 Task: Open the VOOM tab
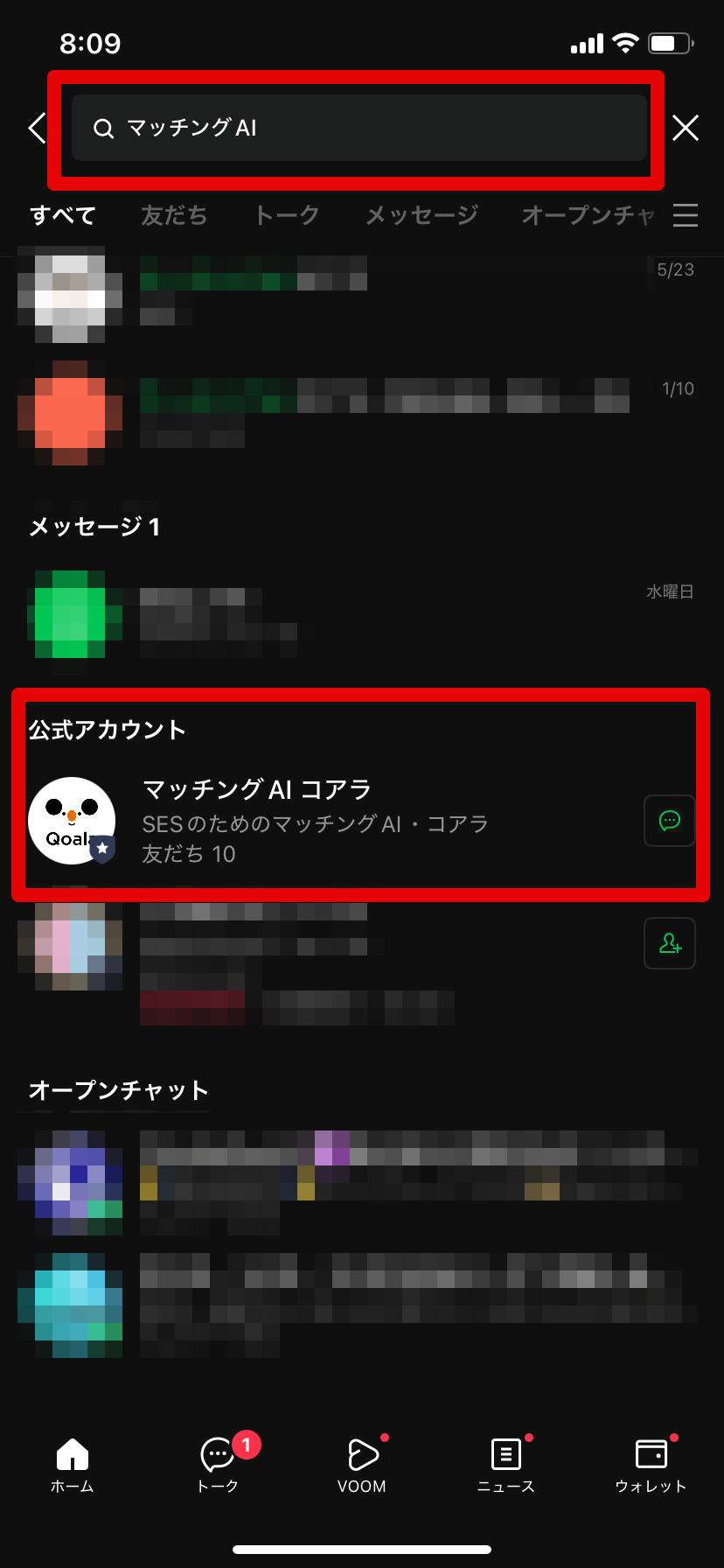click(x=362, y=1465)
